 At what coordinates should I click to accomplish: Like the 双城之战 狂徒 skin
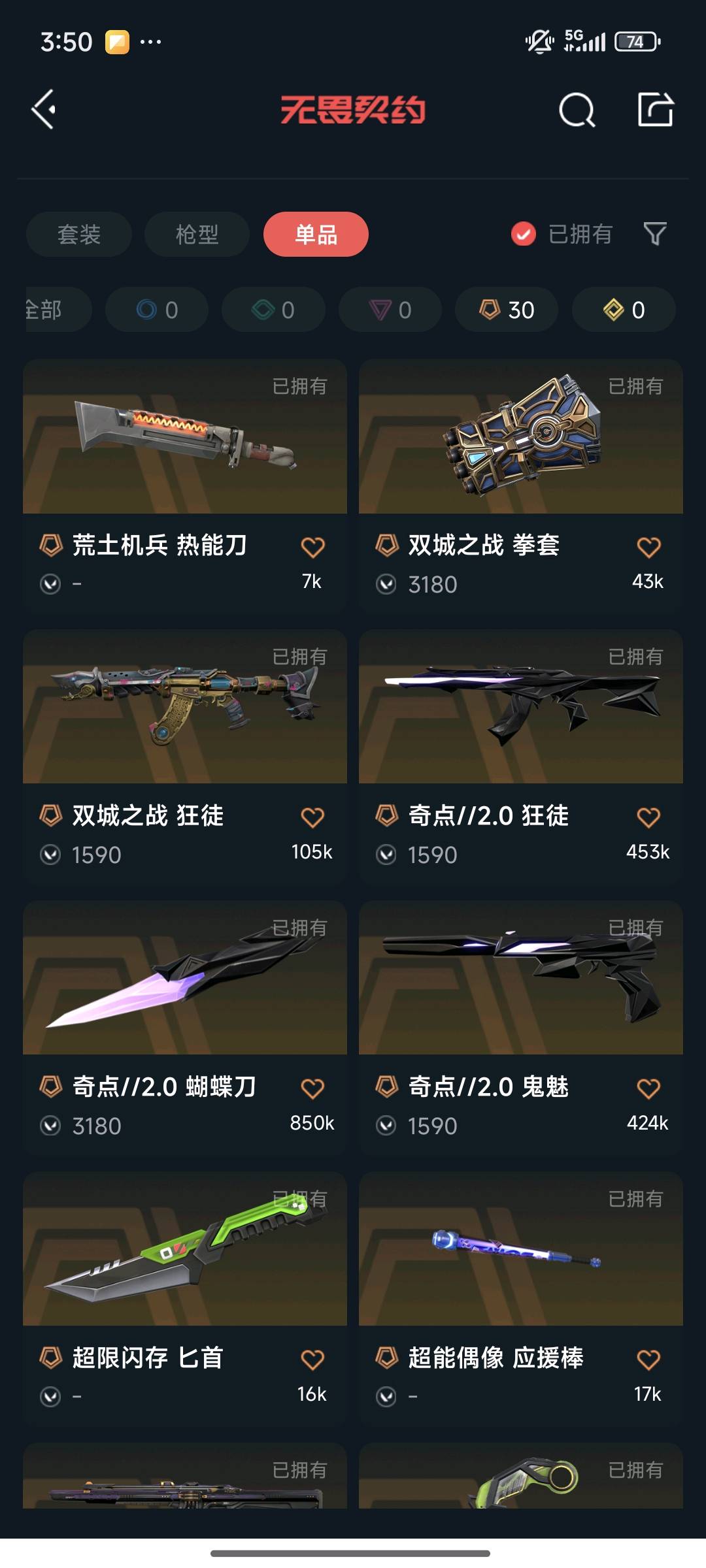coord(312,817)
